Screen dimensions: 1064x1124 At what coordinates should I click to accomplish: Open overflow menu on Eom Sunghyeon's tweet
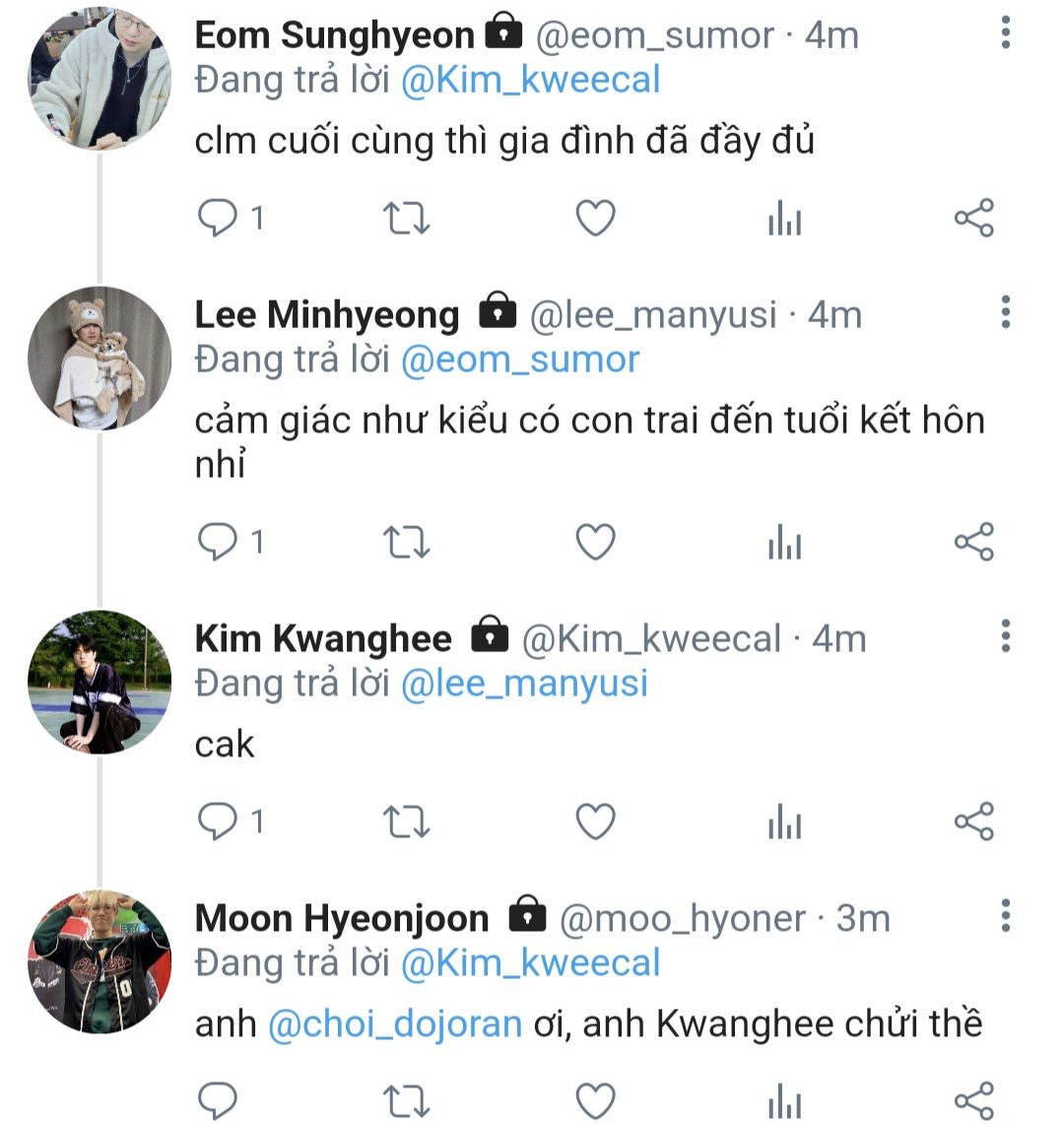(x=1005, y=33)
